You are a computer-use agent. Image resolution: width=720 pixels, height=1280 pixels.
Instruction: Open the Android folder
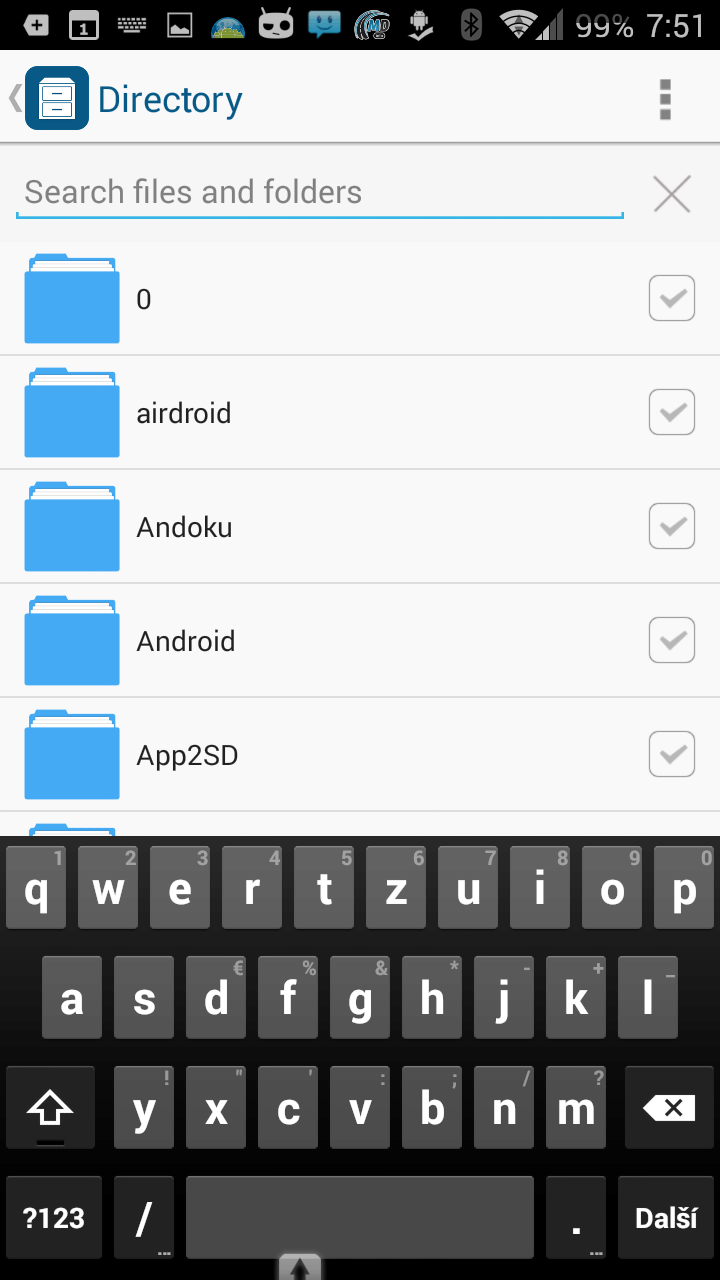click(360, 641)
